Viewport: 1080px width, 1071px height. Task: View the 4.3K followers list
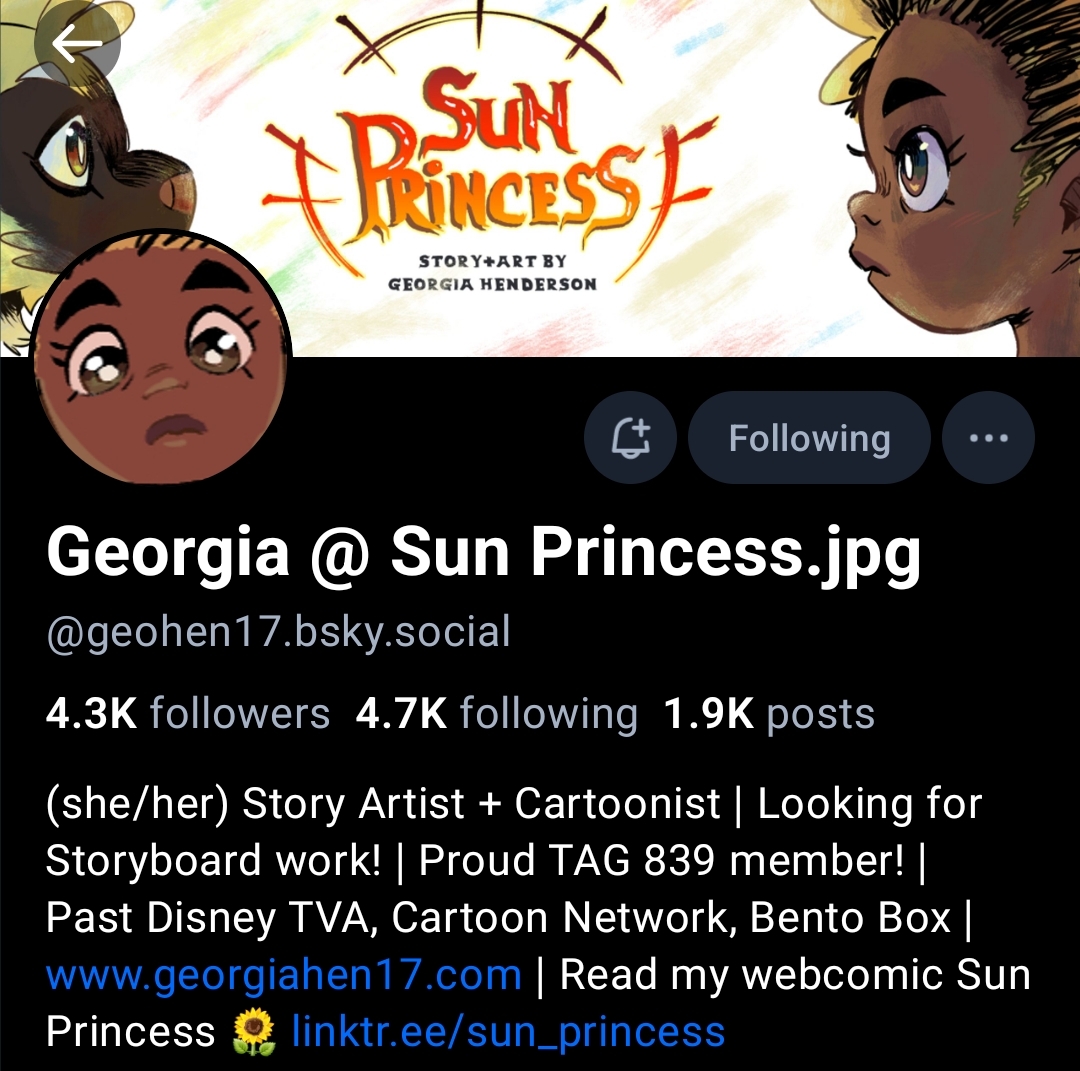(188, 714)
